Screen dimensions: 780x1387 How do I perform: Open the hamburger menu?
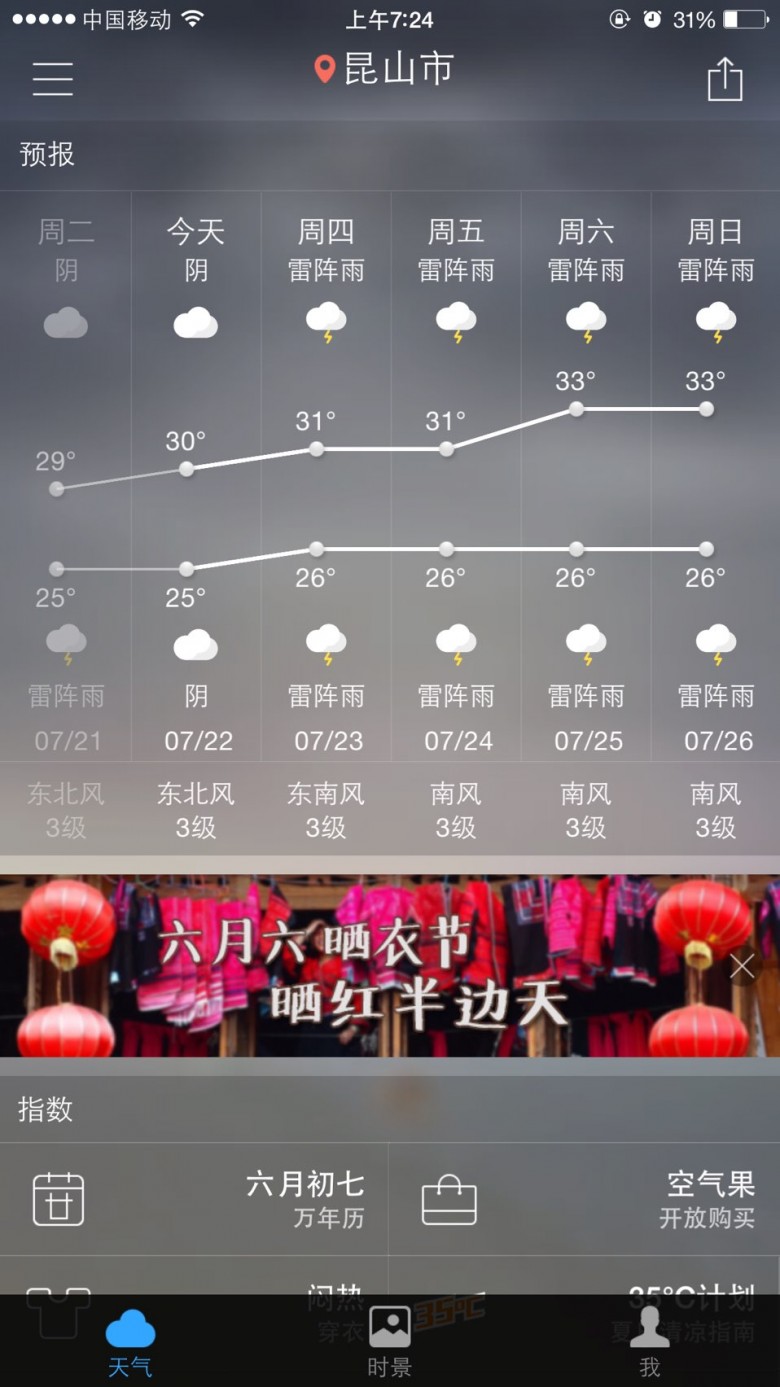point(52,78)
